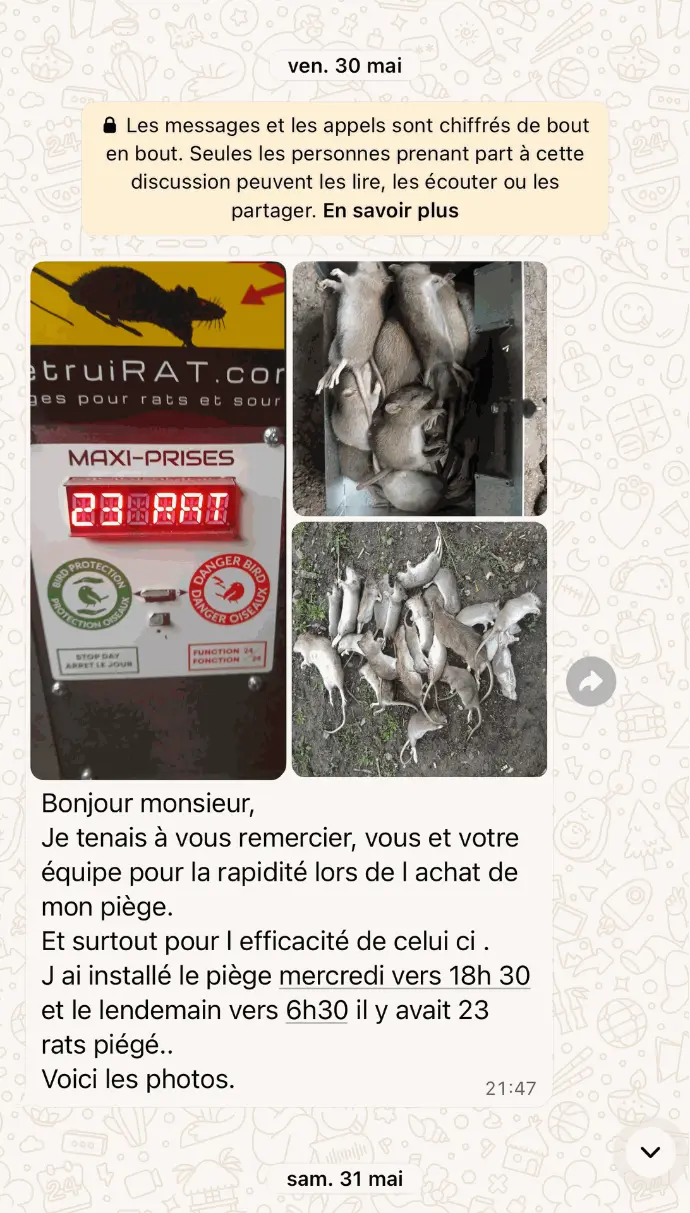The height and width of the screenshot is (1213, 690).
Task: Tap the En savoir plus encryption link
Action: click(x=390, y=211)
